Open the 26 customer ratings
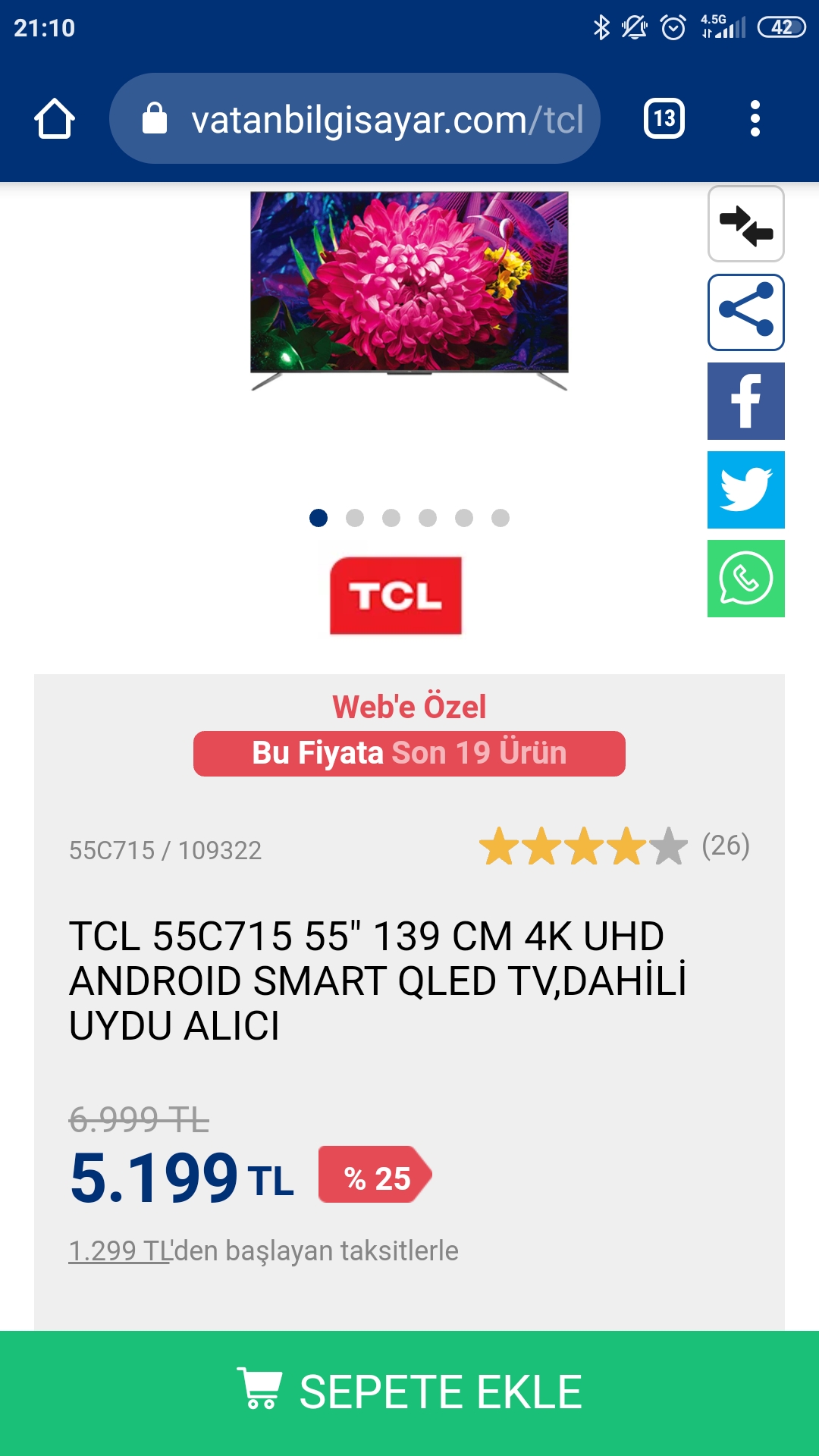819x1456 pixels. (725, 846)
